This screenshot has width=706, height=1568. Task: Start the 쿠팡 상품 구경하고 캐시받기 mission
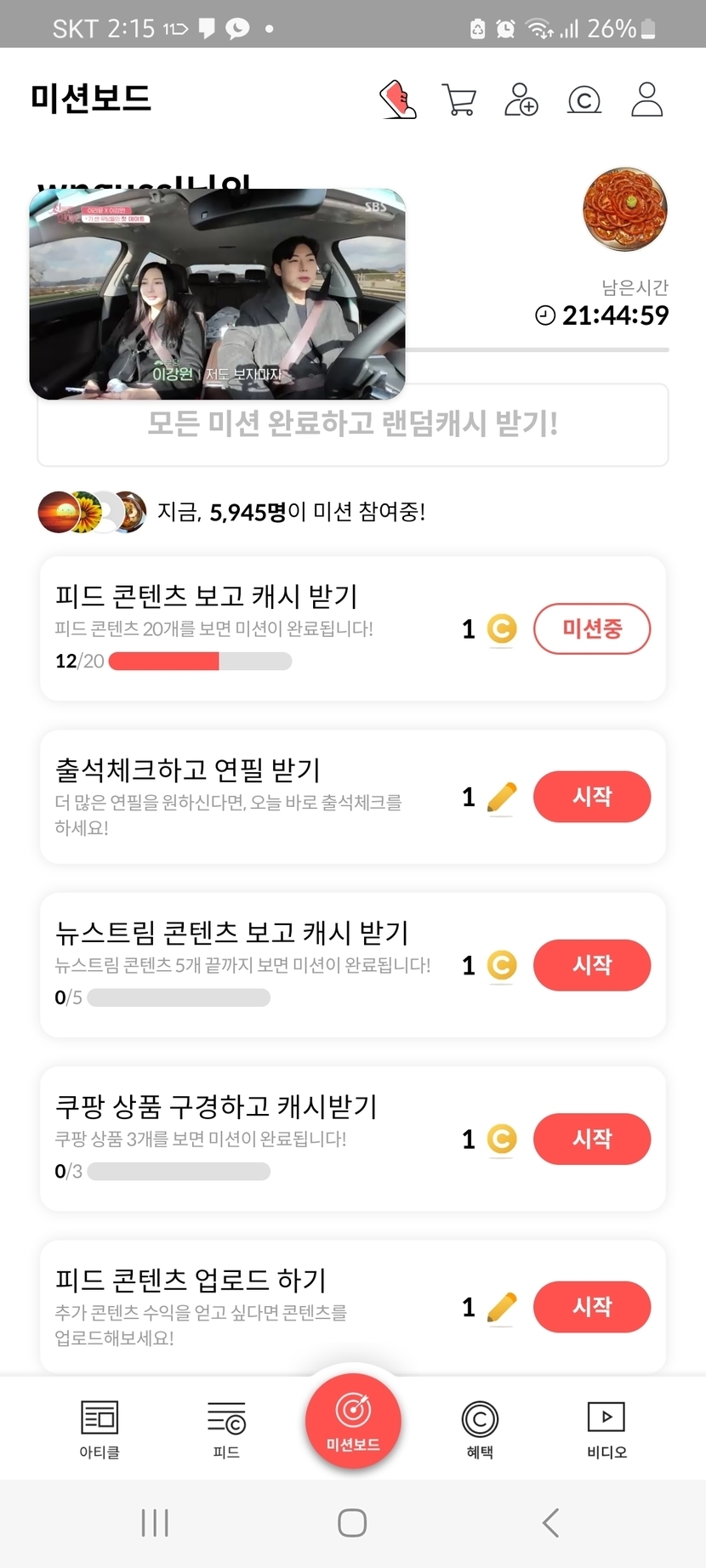tap(591, 1139)
